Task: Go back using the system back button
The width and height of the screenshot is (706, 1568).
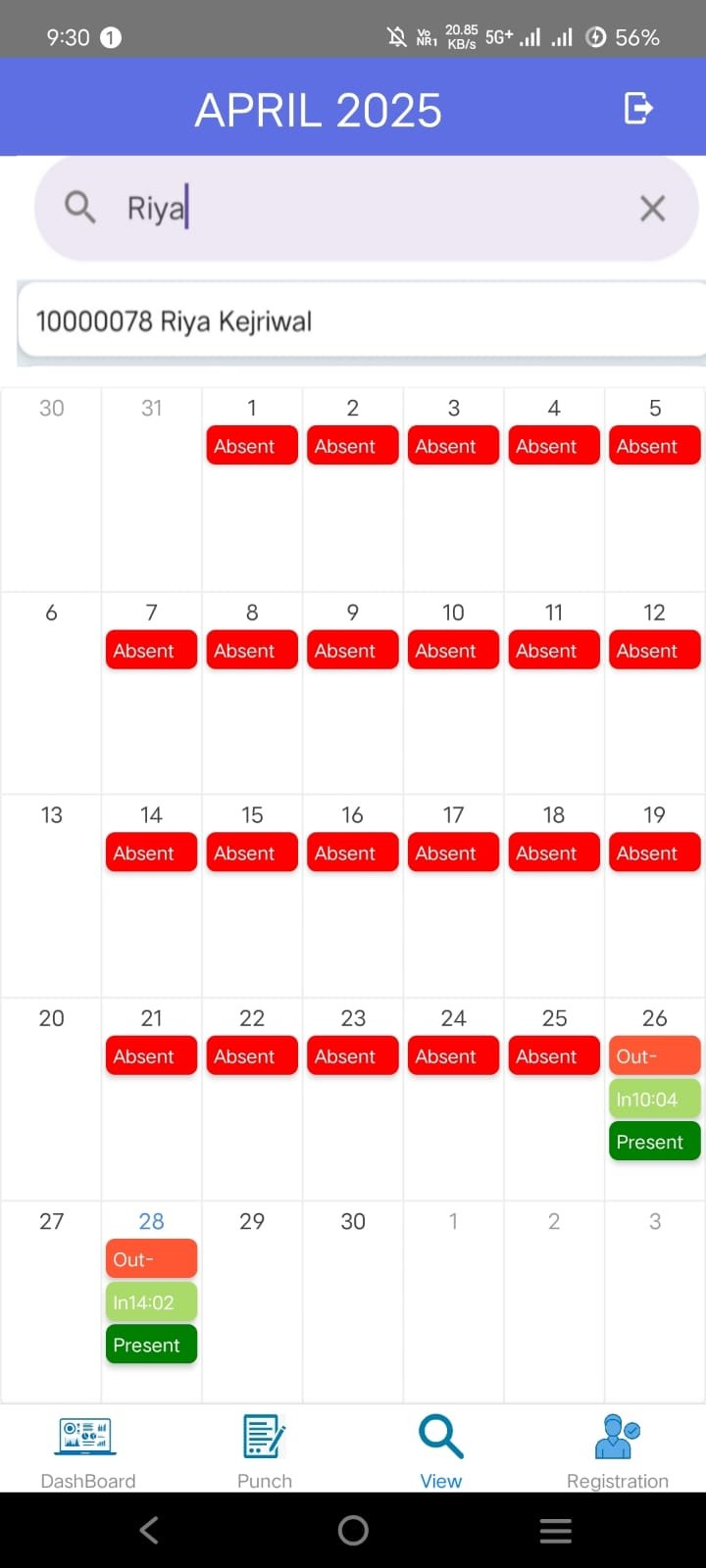Action: pyautogui.click(x=149, y=1530)
